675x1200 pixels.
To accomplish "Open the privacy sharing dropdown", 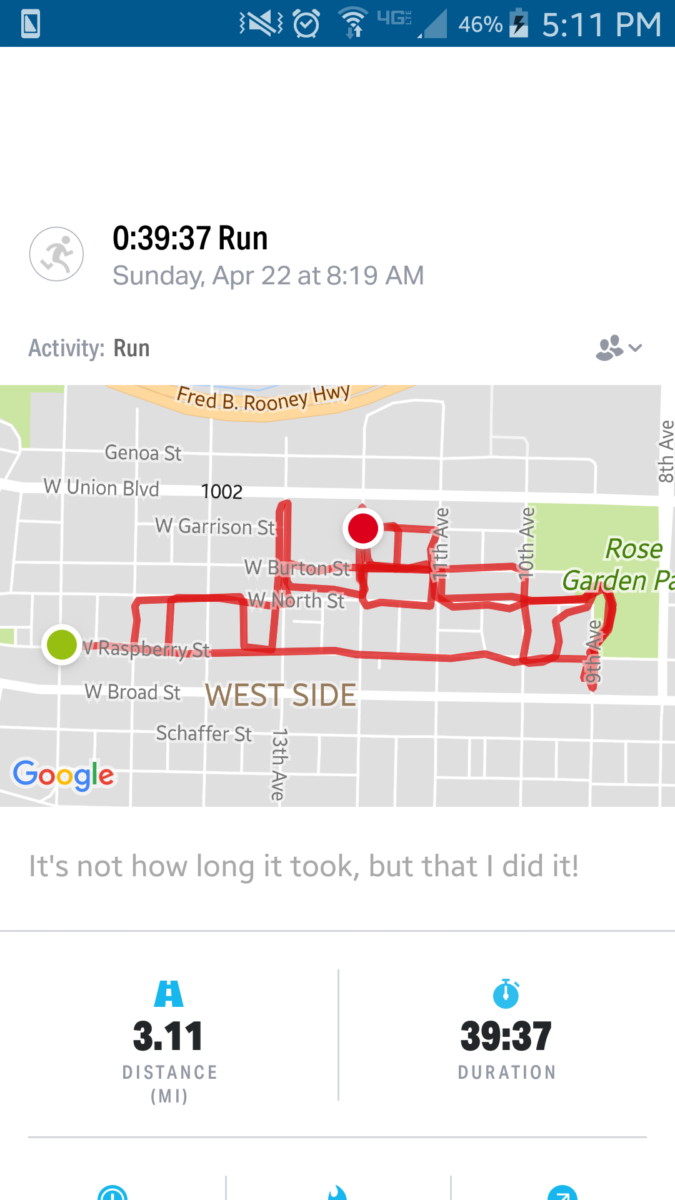I will [618, 348].
